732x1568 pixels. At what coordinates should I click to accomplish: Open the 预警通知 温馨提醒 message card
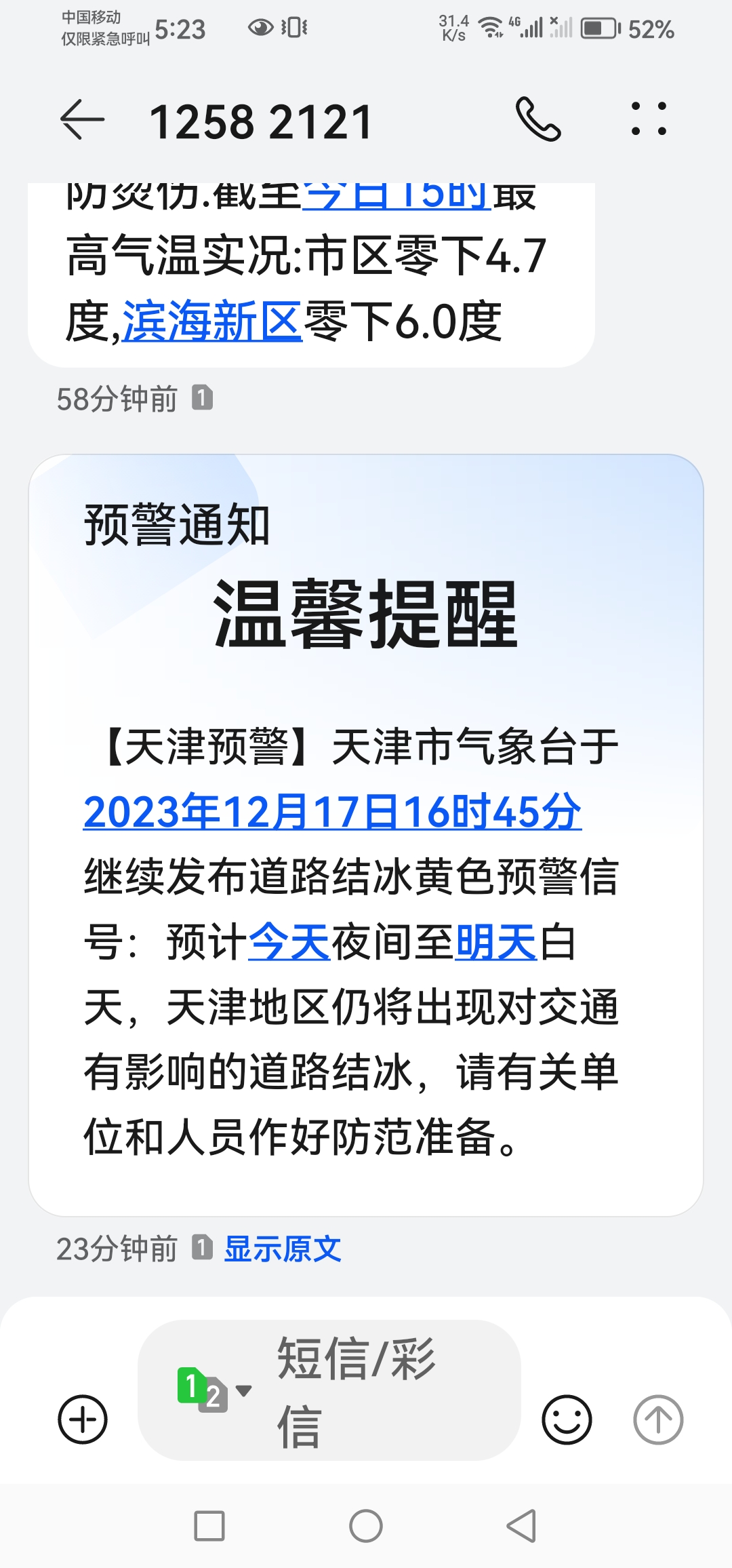pyautogui.click(x=366, y=835)
